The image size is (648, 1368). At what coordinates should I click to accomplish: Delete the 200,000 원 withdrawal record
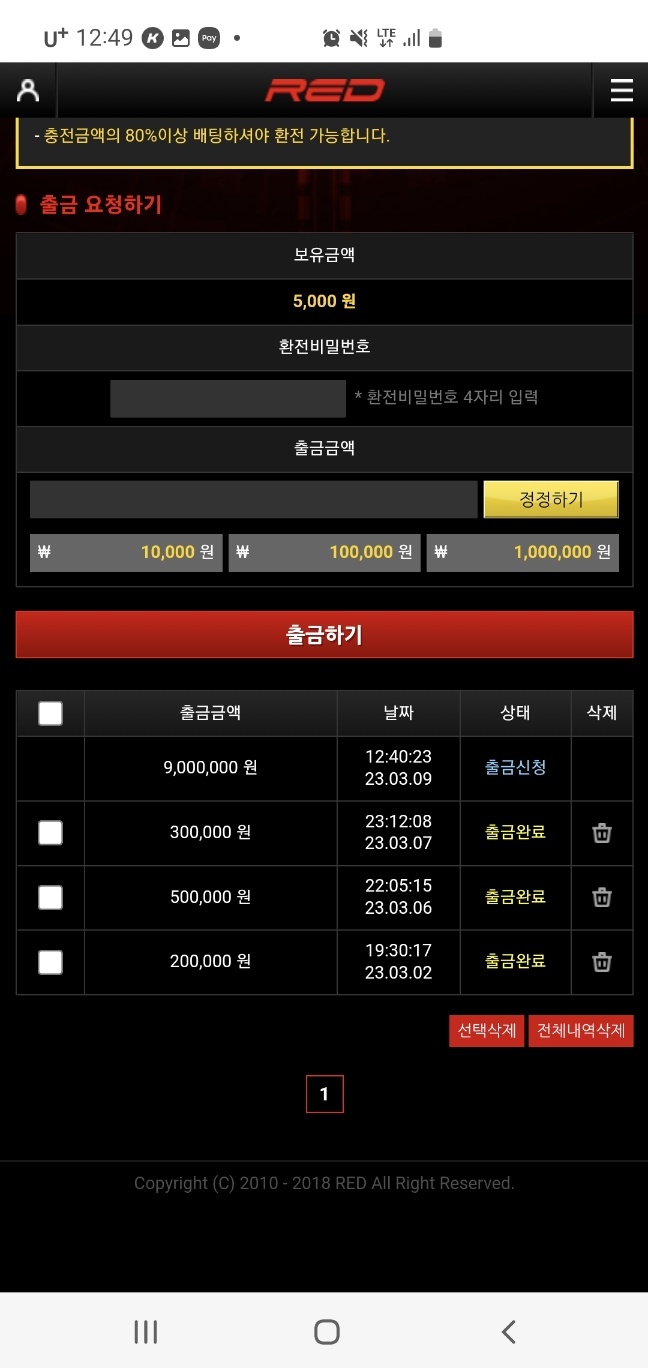coord(602,962)
